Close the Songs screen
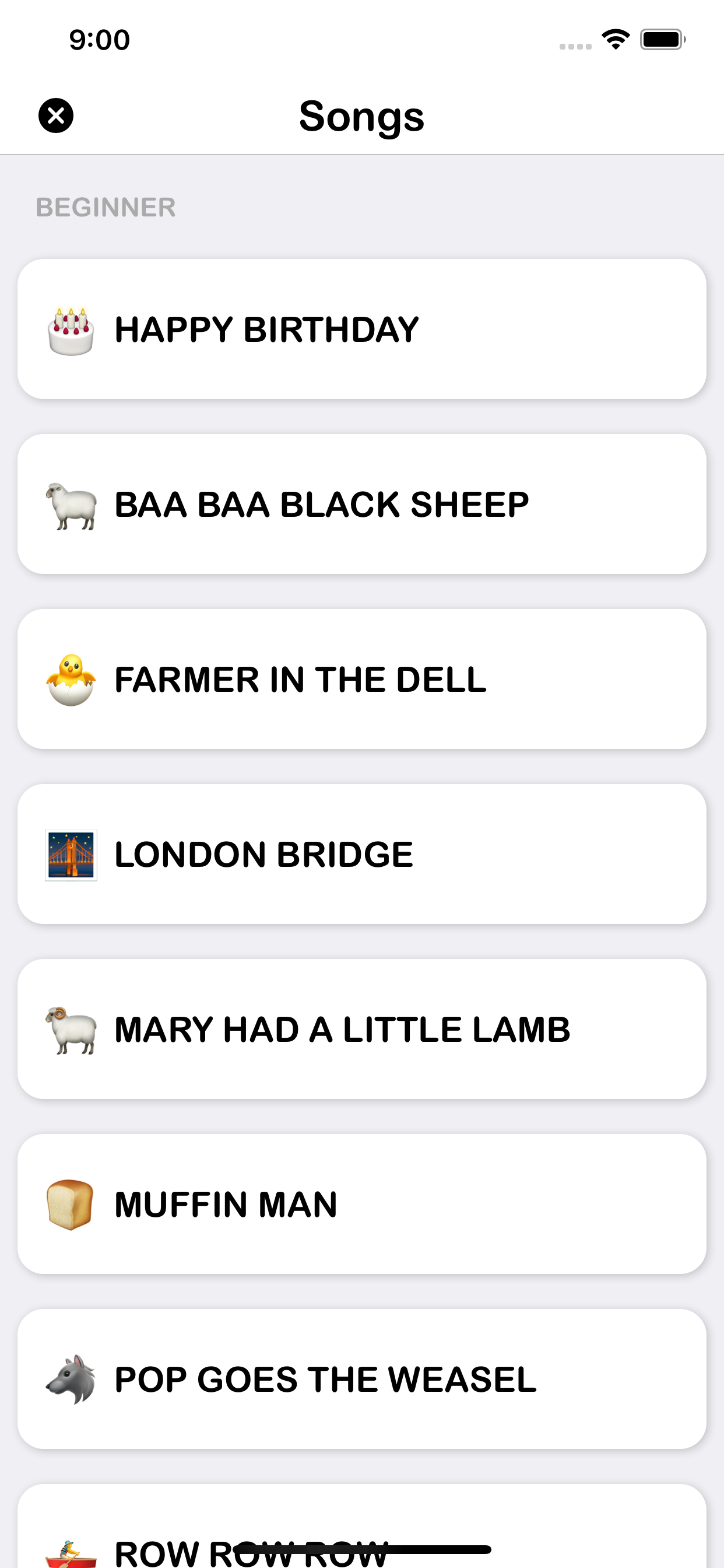 [x=56, y=116]
